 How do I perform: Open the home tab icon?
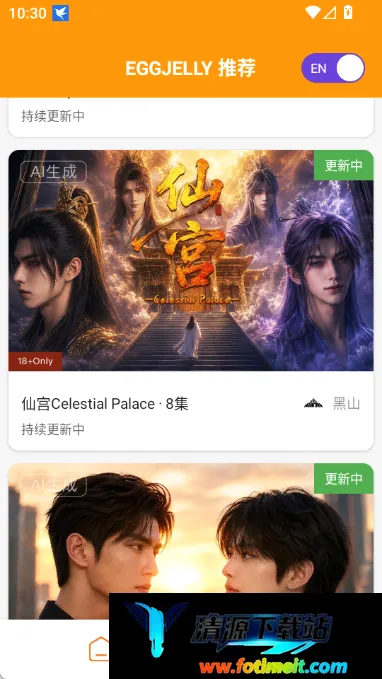pyautogui.click(x=99, y=648)
